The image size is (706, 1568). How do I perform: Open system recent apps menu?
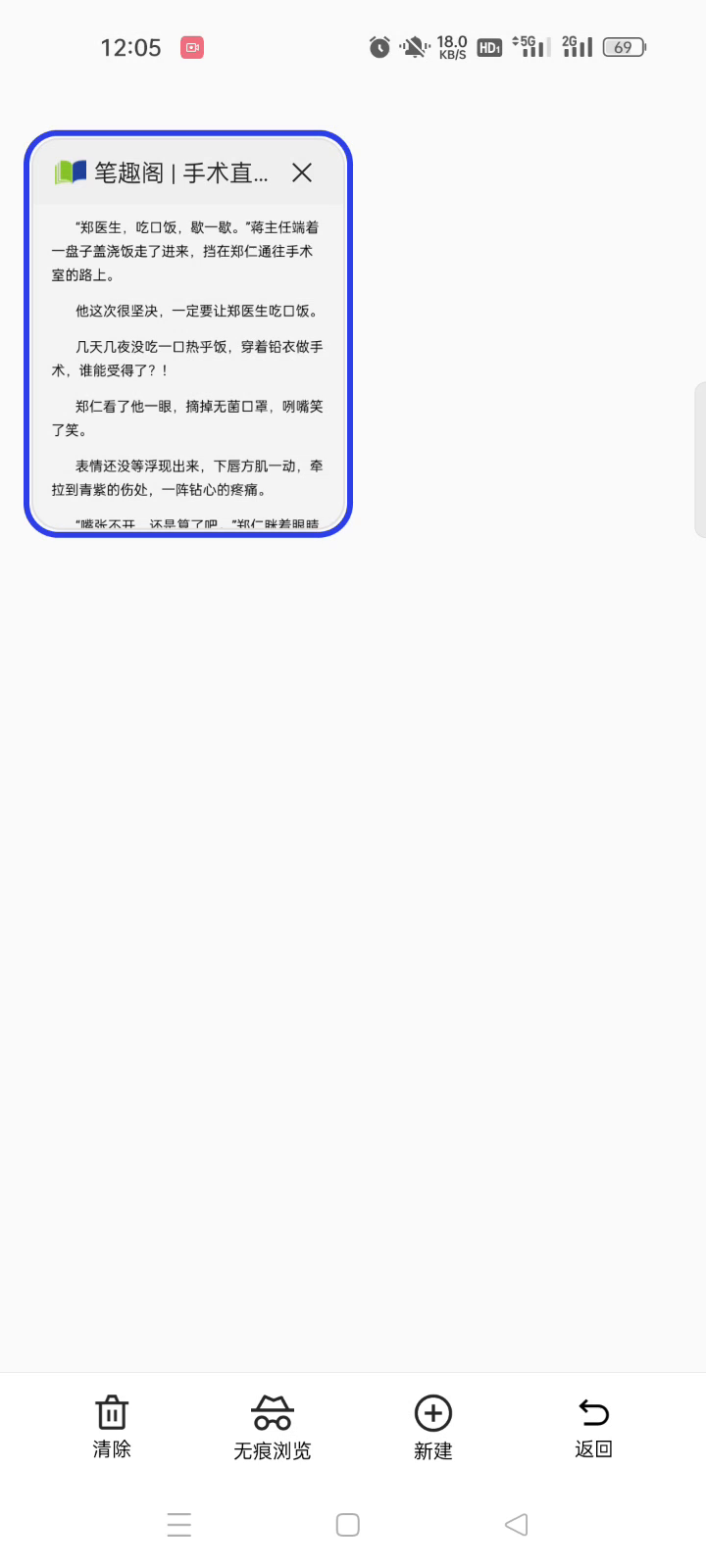(179, 1525)
